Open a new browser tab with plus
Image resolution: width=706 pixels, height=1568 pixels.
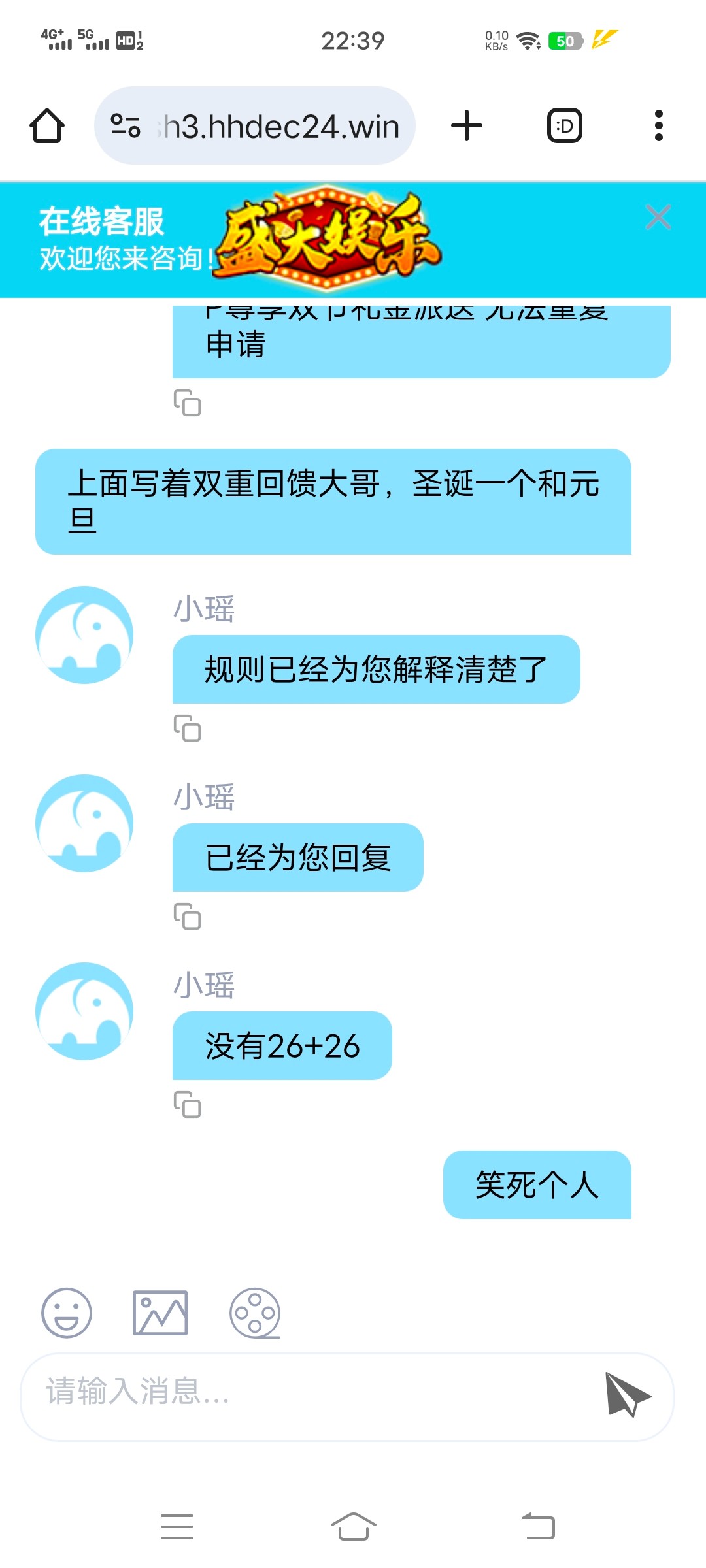[x=466, y=125]
